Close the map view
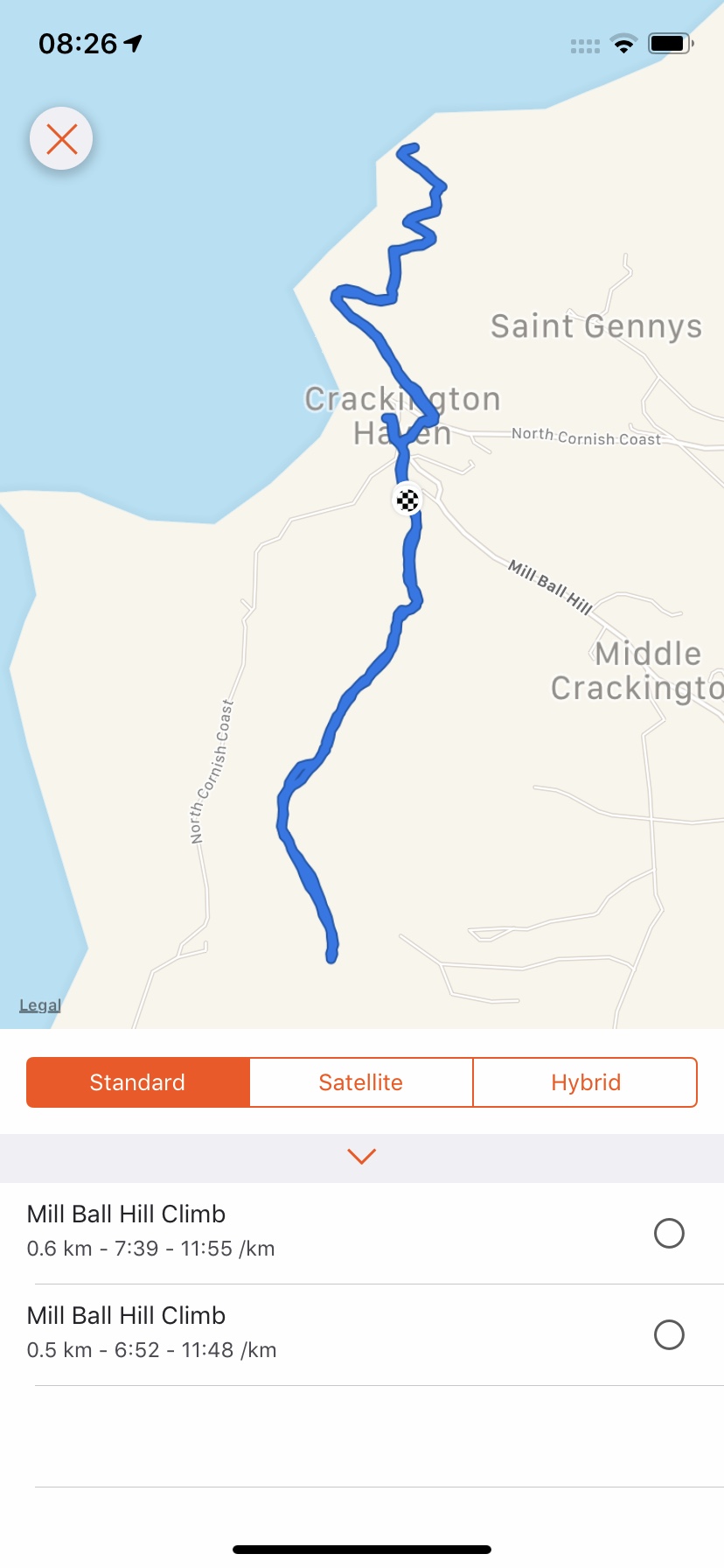Screen dimensions: 724x1568 point(61,139)
